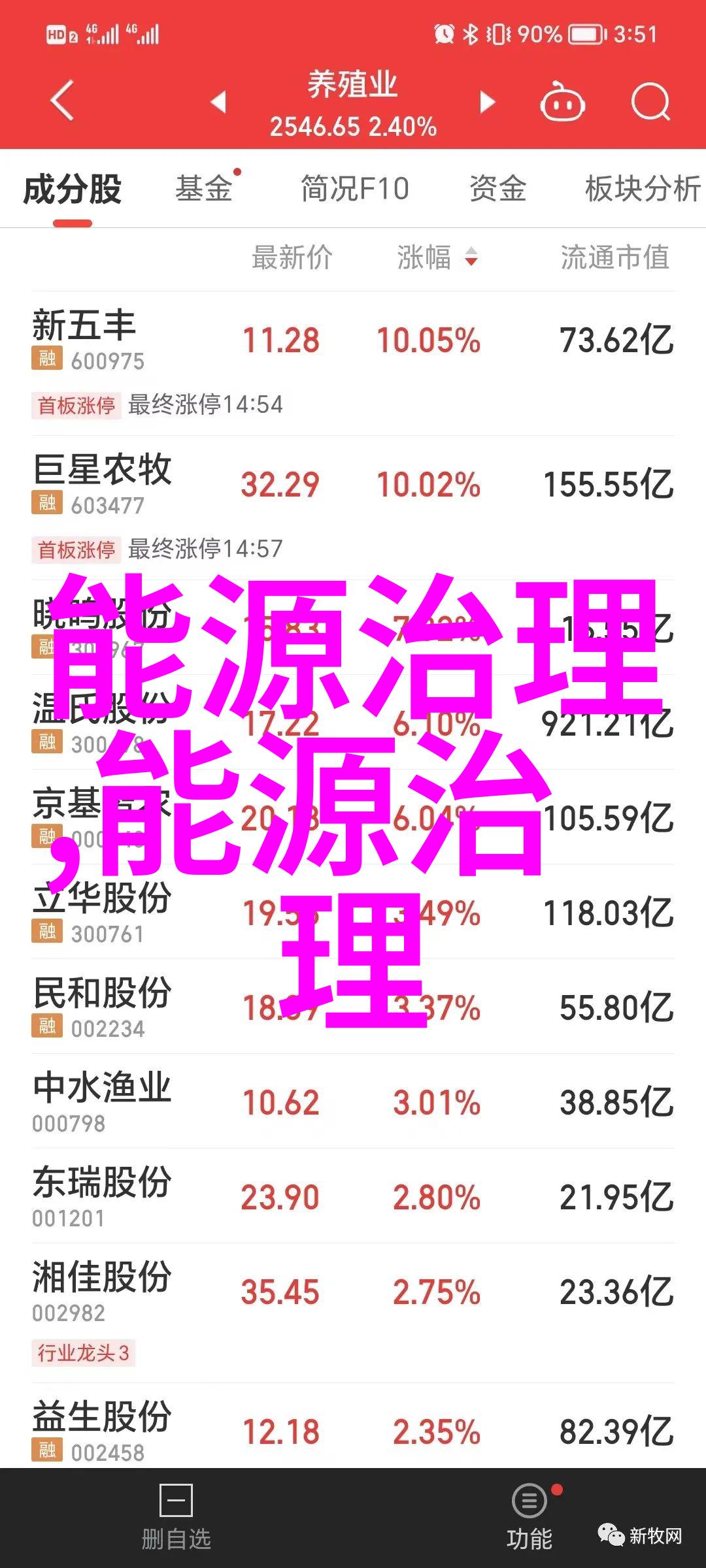Switch to the 基金 tab
The image size is (706, 1568).
(204, 189)
